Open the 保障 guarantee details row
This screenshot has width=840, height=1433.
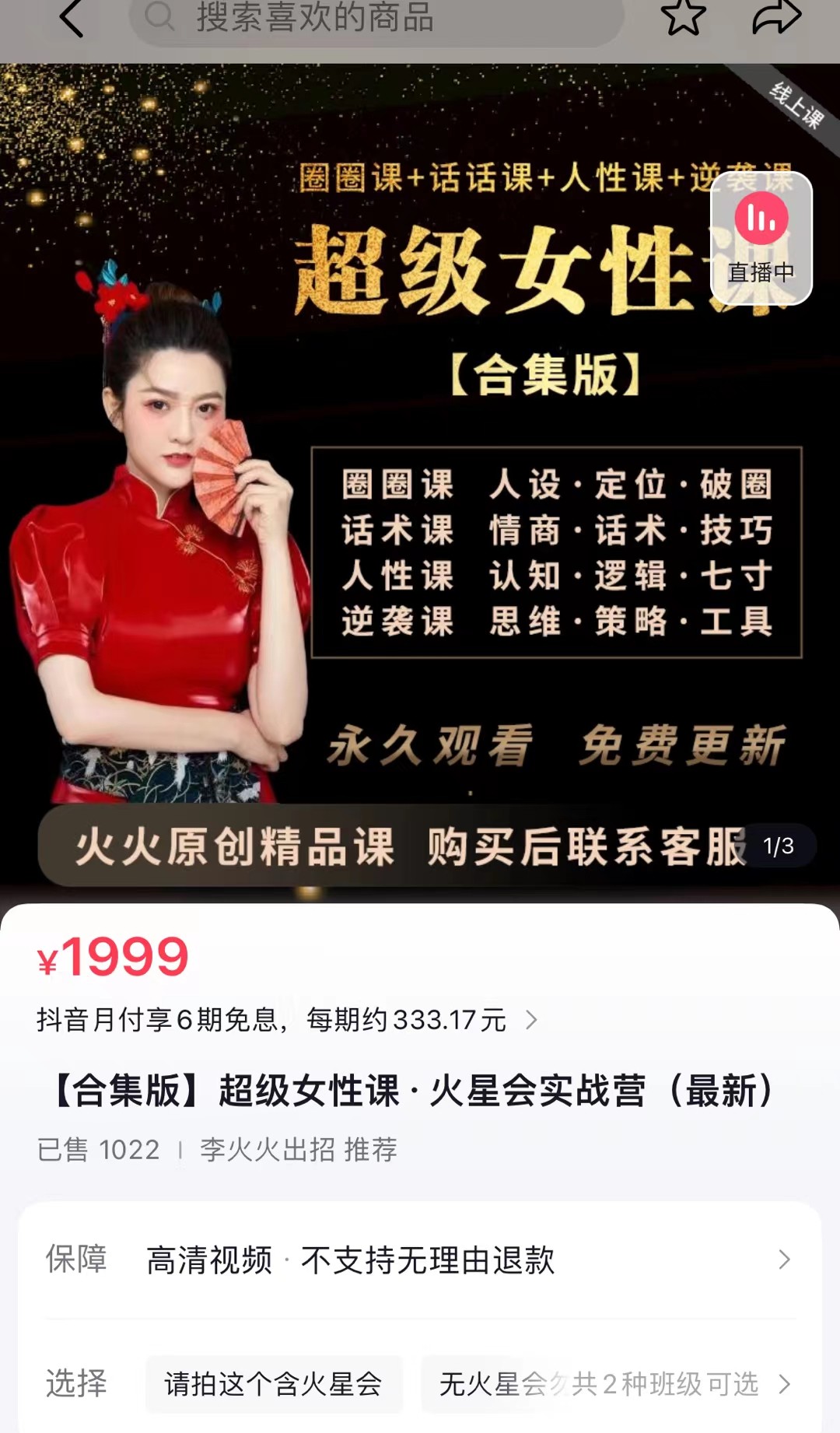click(x=420, y=1260)
